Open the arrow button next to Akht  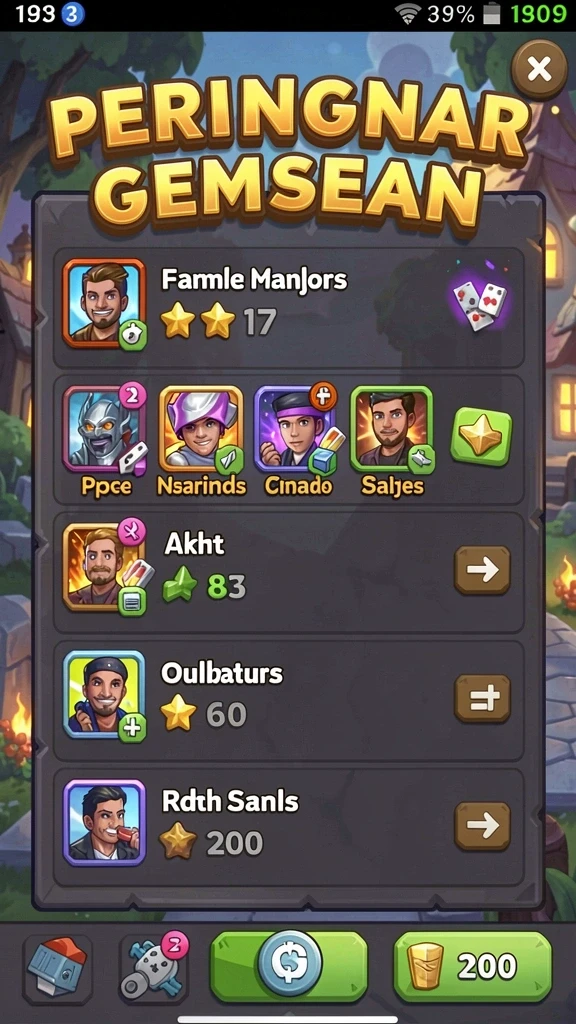pyautogui.click(x=482, y=570)
